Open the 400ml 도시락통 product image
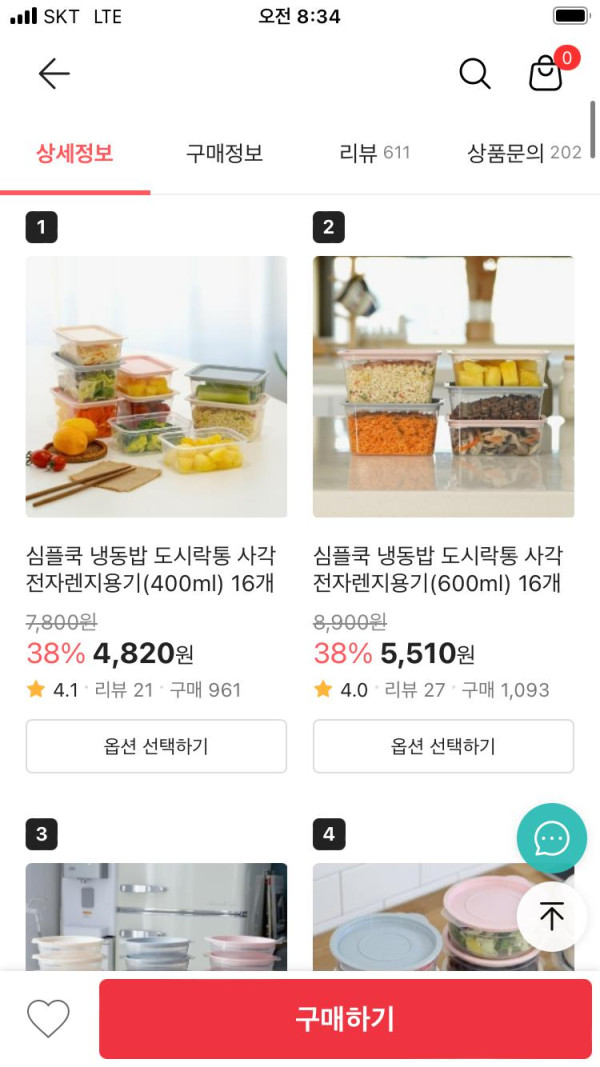The image size is (600, 1067). pyautogui.click(x=156, y=386)
